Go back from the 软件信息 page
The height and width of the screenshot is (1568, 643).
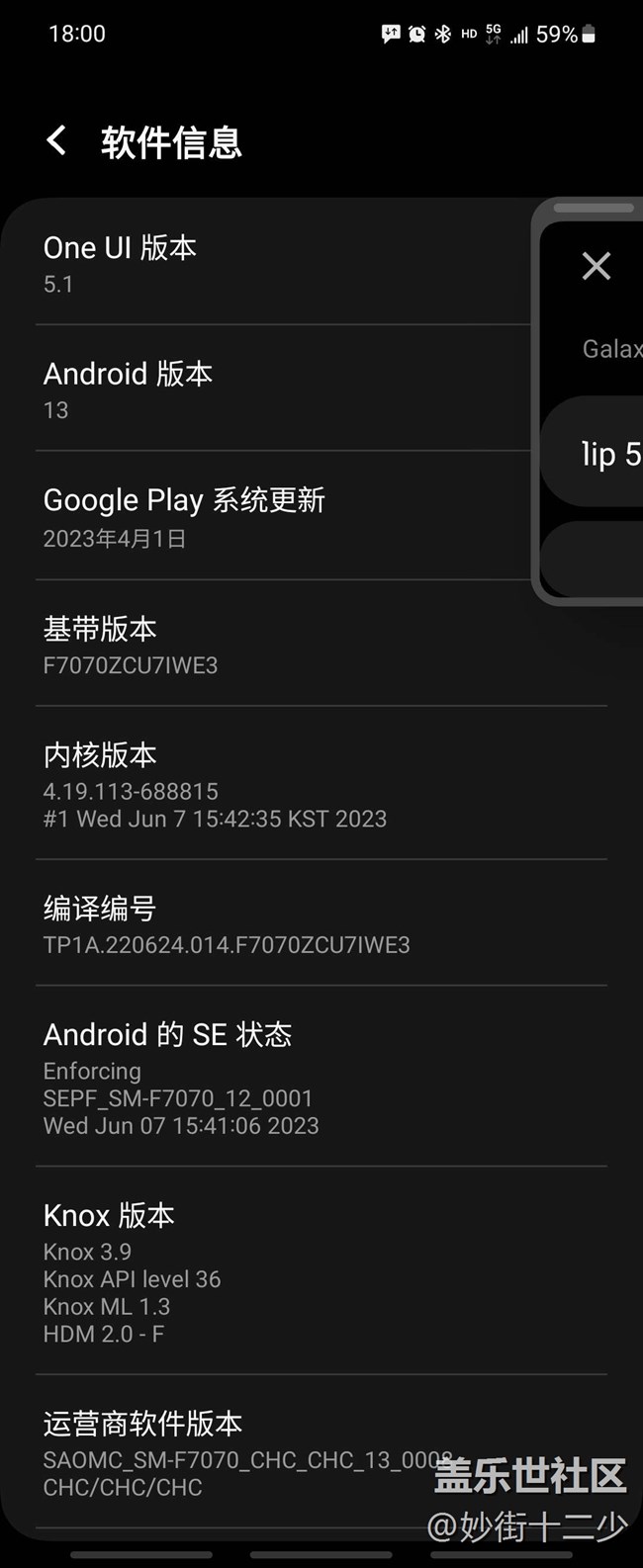point(57,141)
